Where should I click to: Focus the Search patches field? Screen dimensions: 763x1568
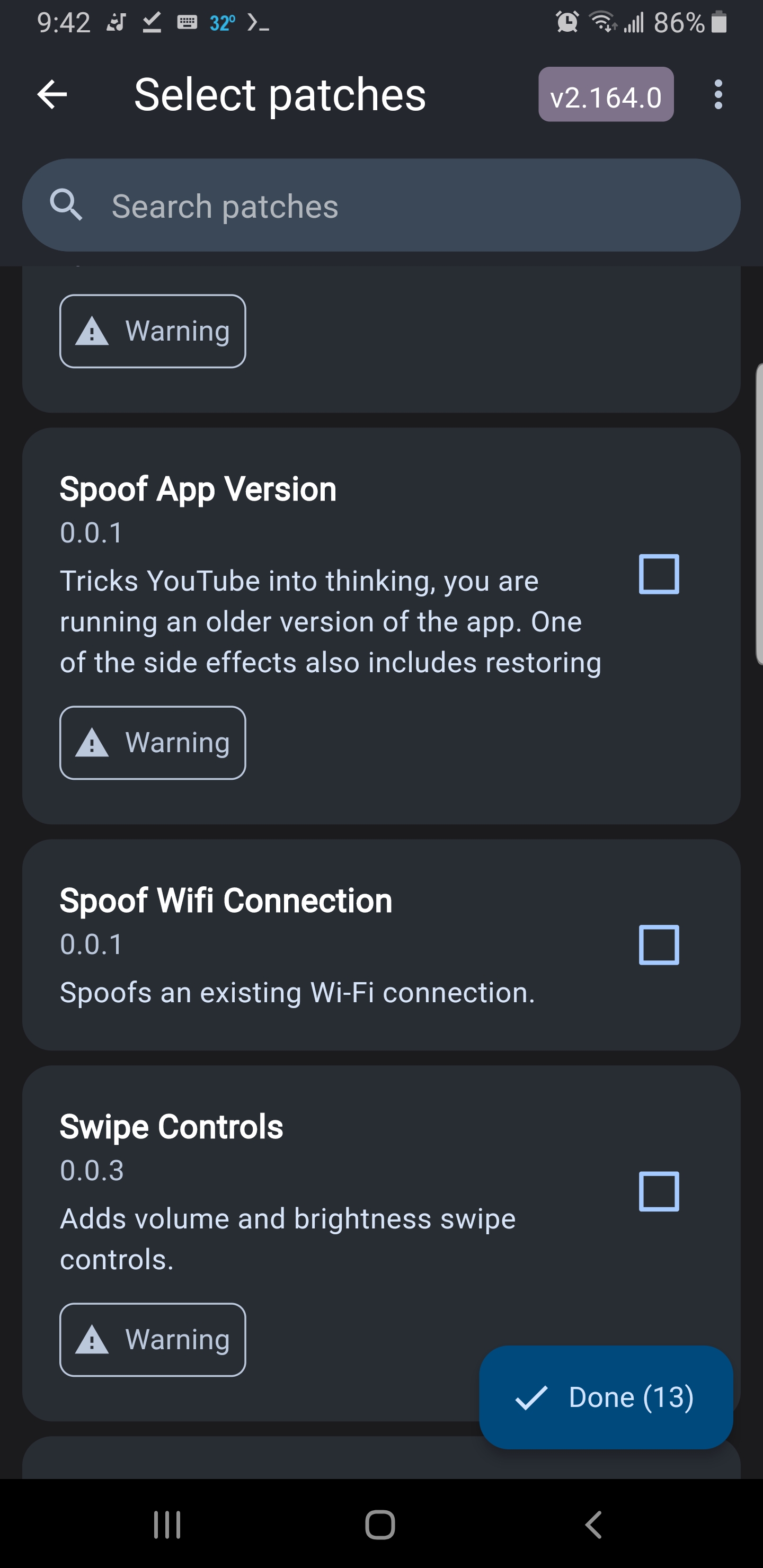coord(381,205)
